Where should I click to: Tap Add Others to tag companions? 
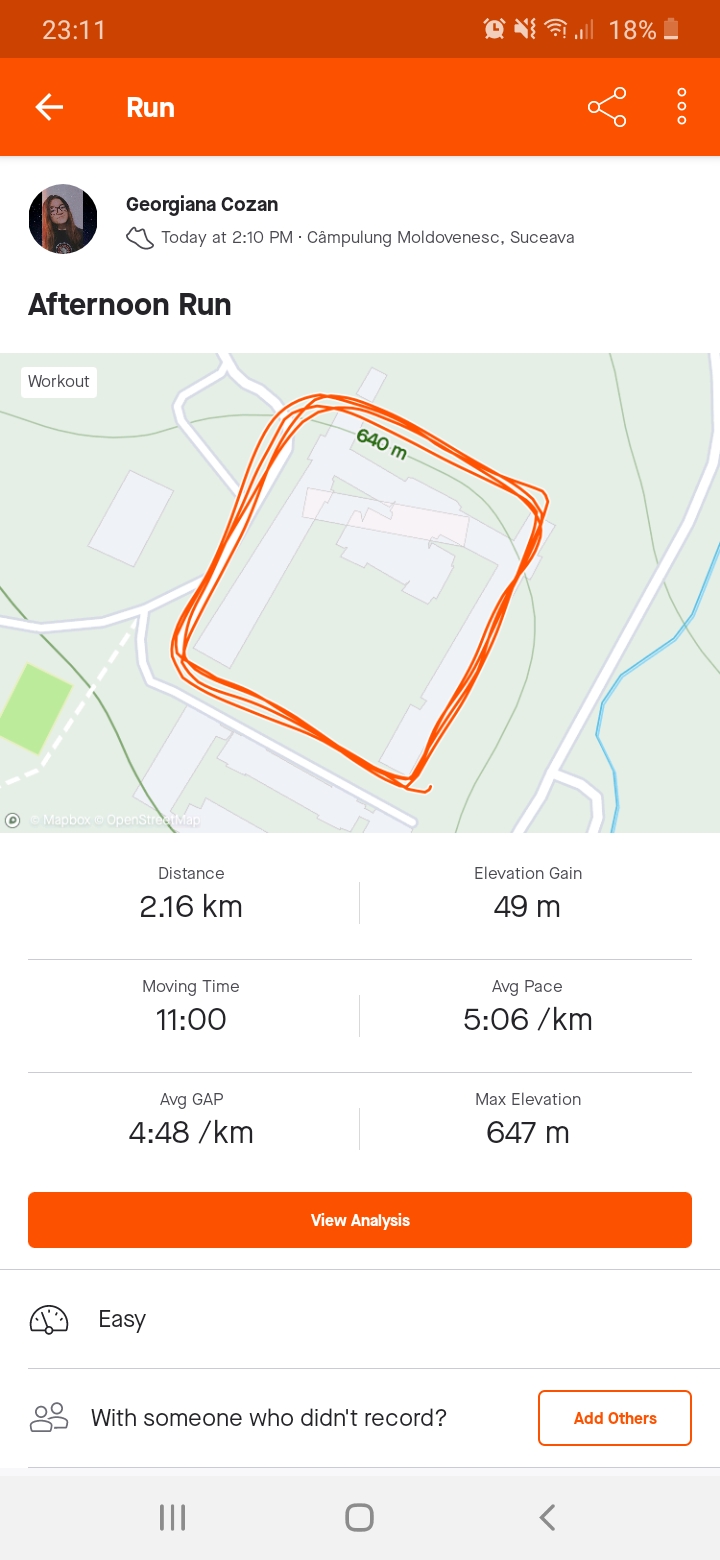point(614,1418)
